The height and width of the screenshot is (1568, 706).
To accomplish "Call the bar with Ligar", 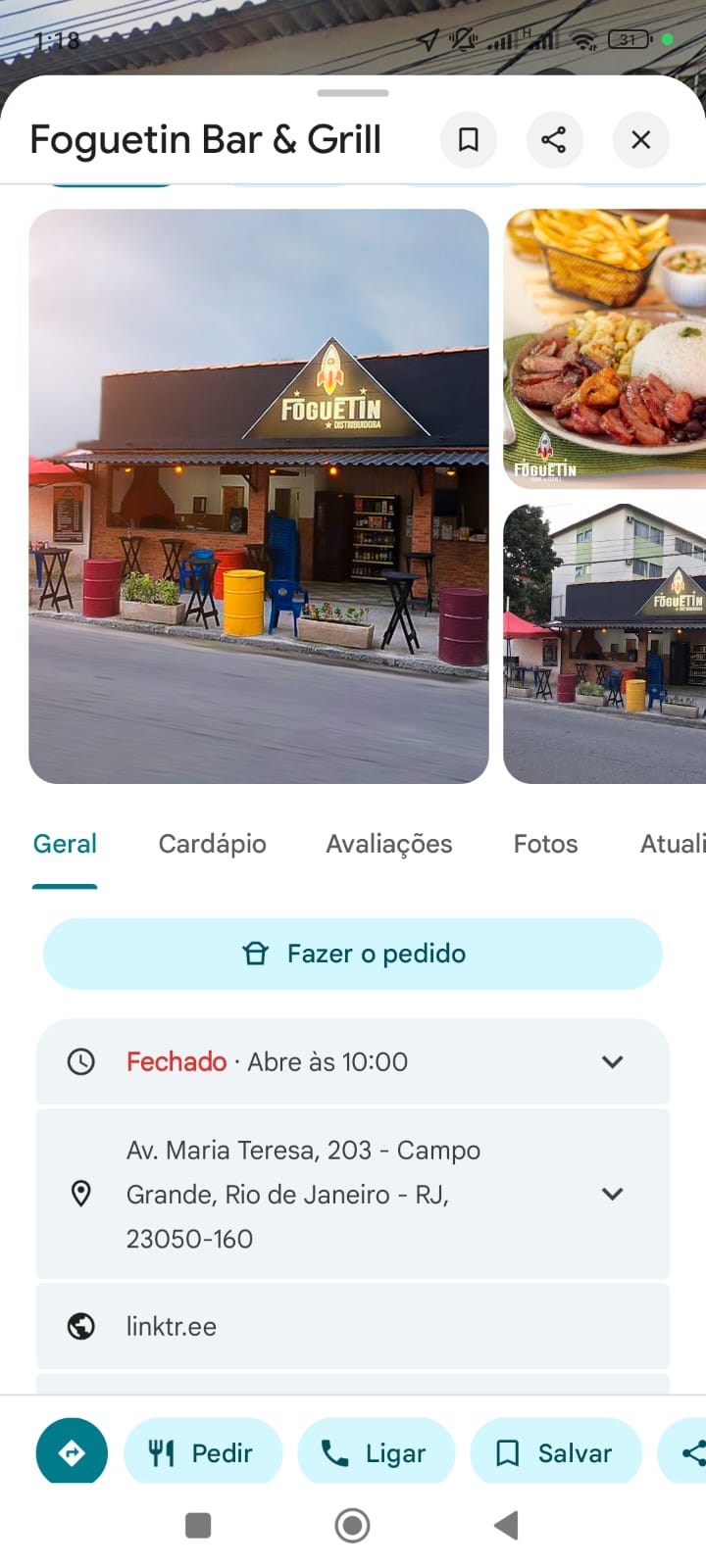I will click(x=377, y=1452).
